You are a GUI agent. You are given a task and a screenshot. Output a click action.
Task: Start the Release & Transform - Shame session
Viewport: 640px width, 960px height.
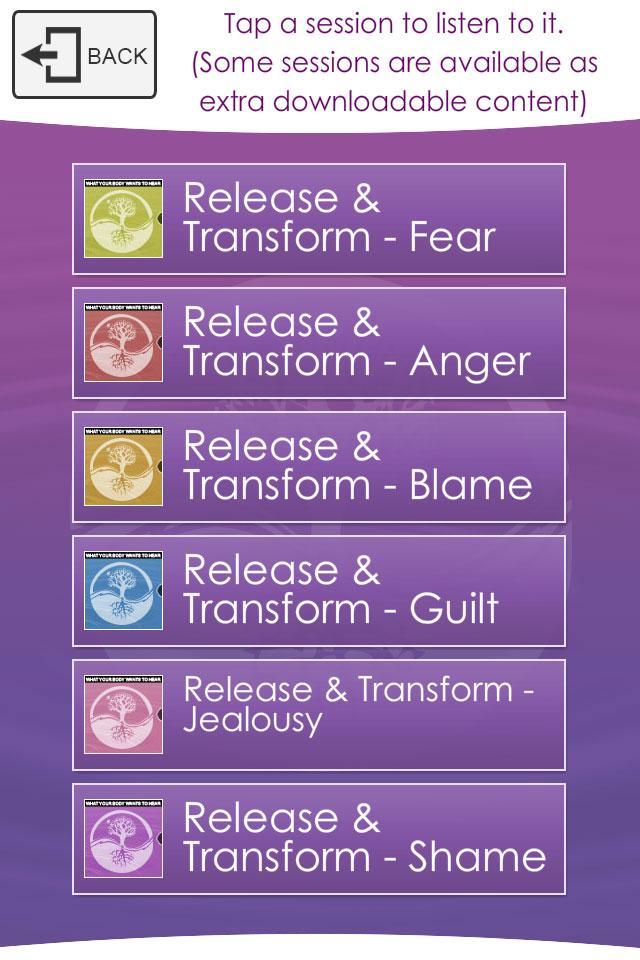coord(319,839)
